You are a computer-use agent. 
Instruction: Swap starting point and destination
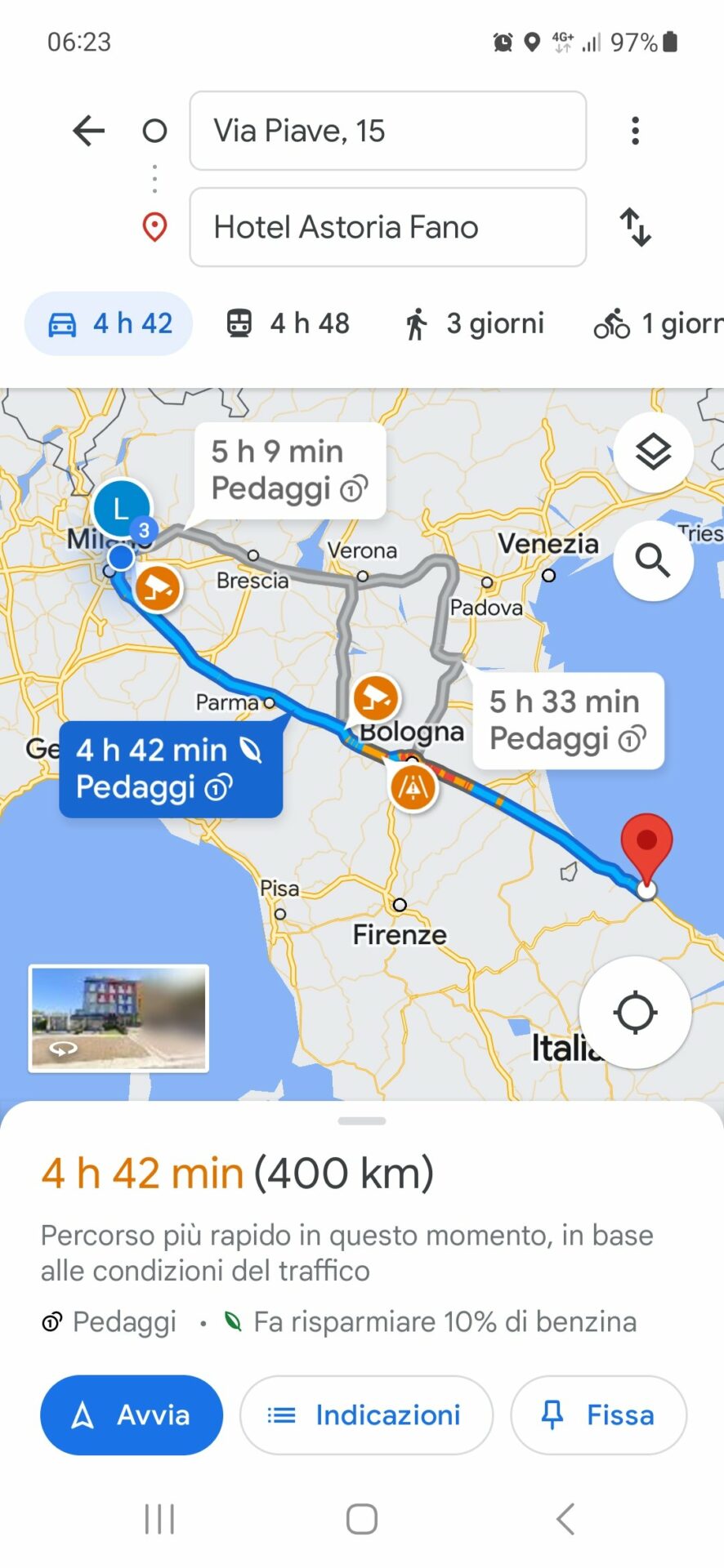coord(635,227)
